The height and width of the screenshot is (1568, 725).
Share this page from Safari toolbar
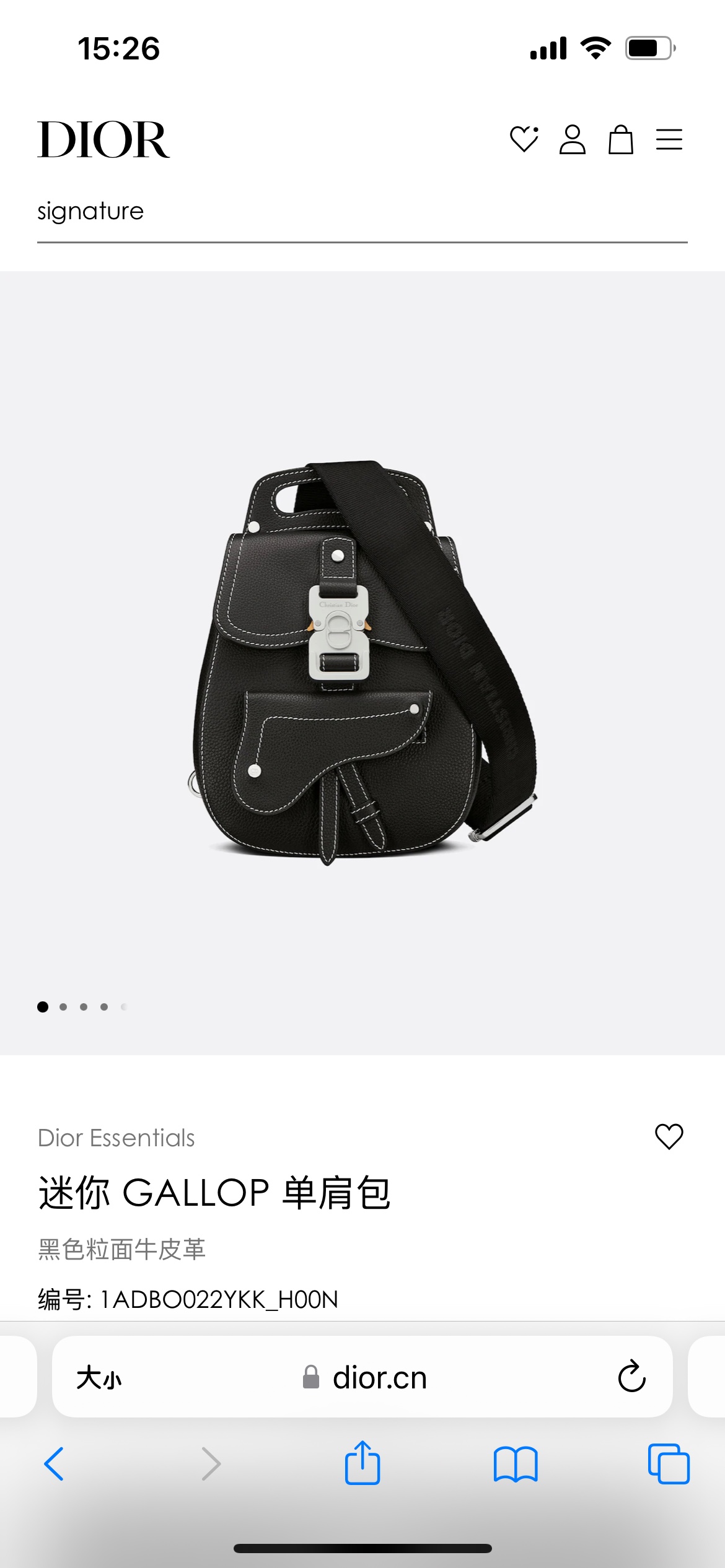(362, 1463)
